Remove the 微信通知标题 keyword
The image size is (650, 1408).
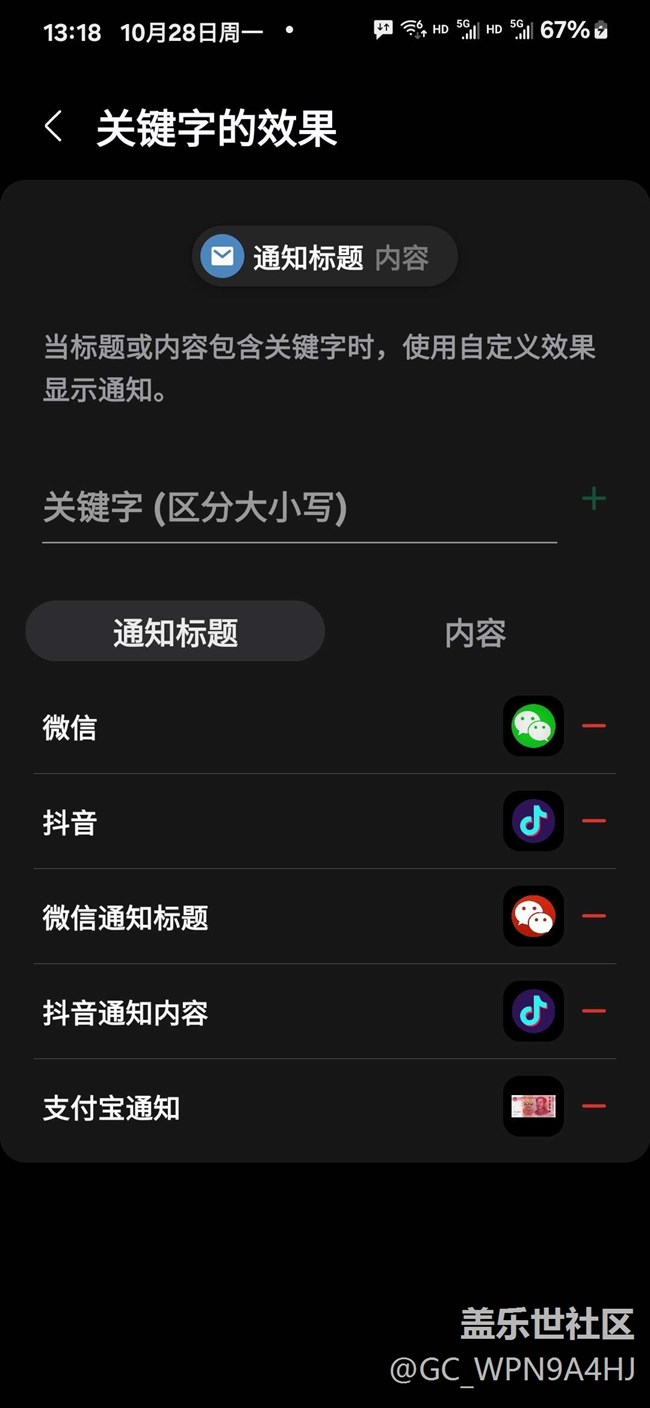(594, 916)
